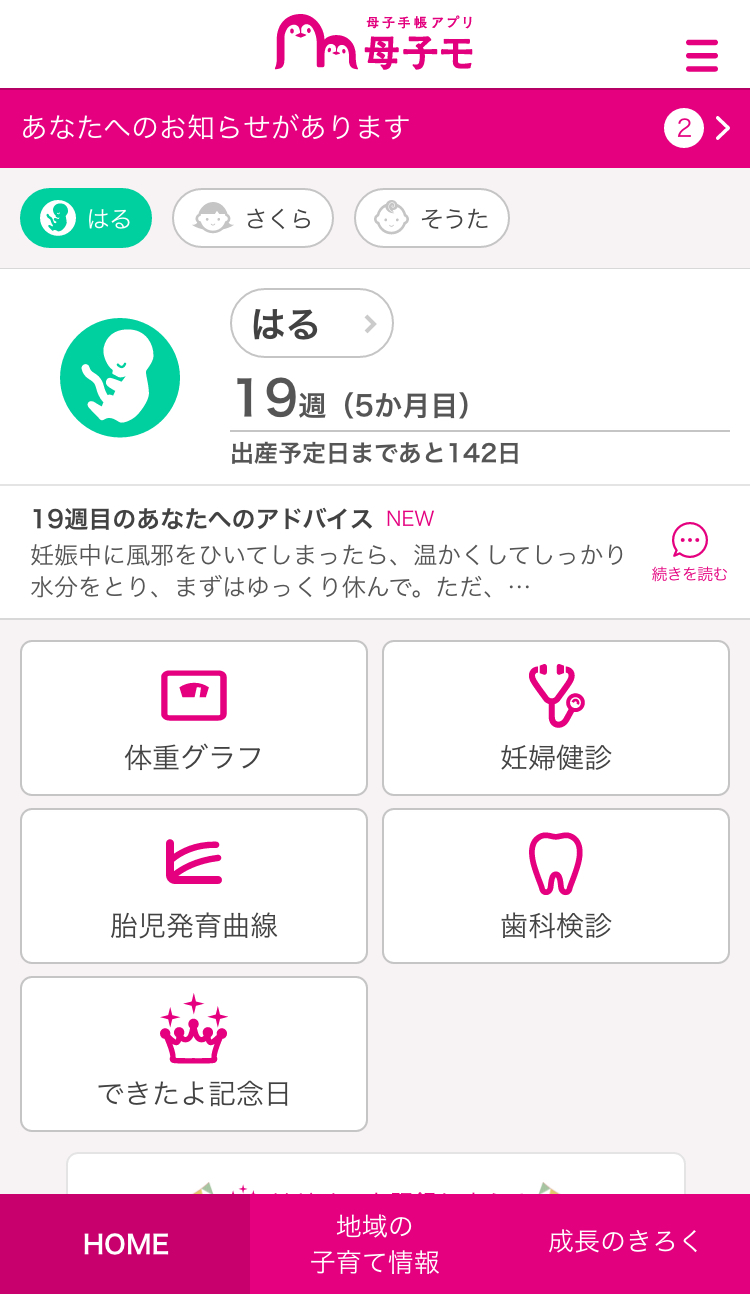Open 妊婦健診 via the stethoscope icon
Image resolution: width=750 pixels, height=1294 pixels.
[x=555, y=694]
